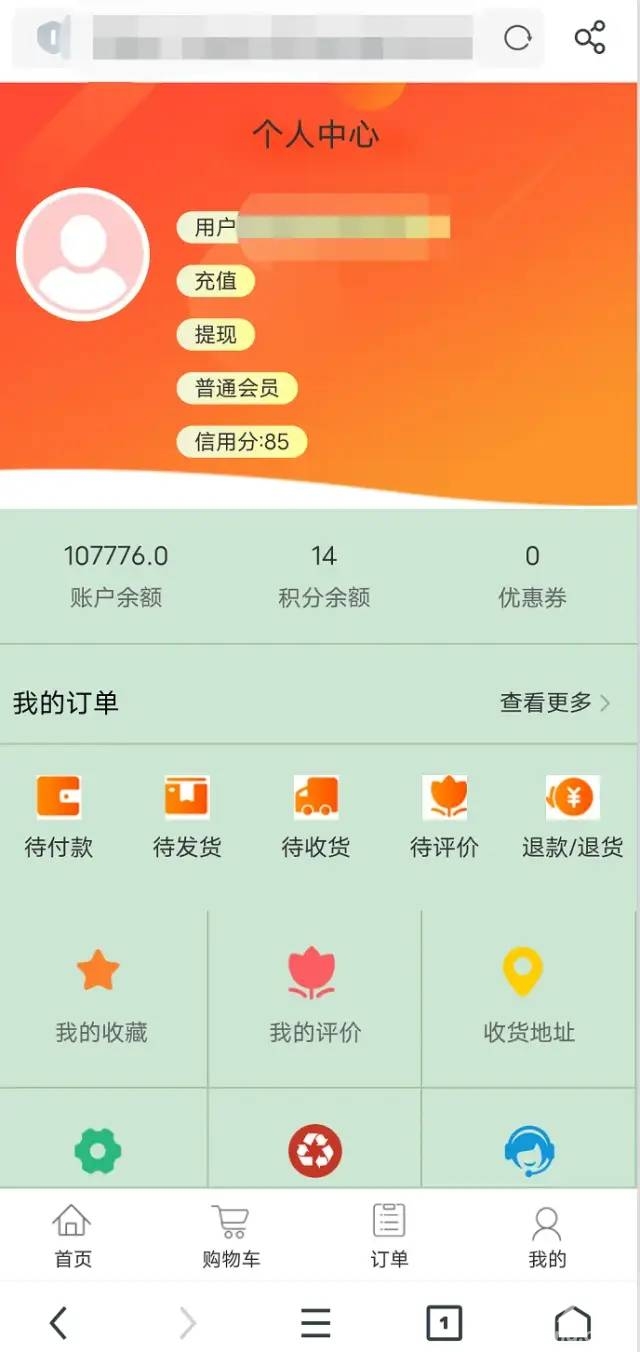Switch to the 订单 orders tab
Viewport: 640px width, 1352px height.
(389, 1237)
